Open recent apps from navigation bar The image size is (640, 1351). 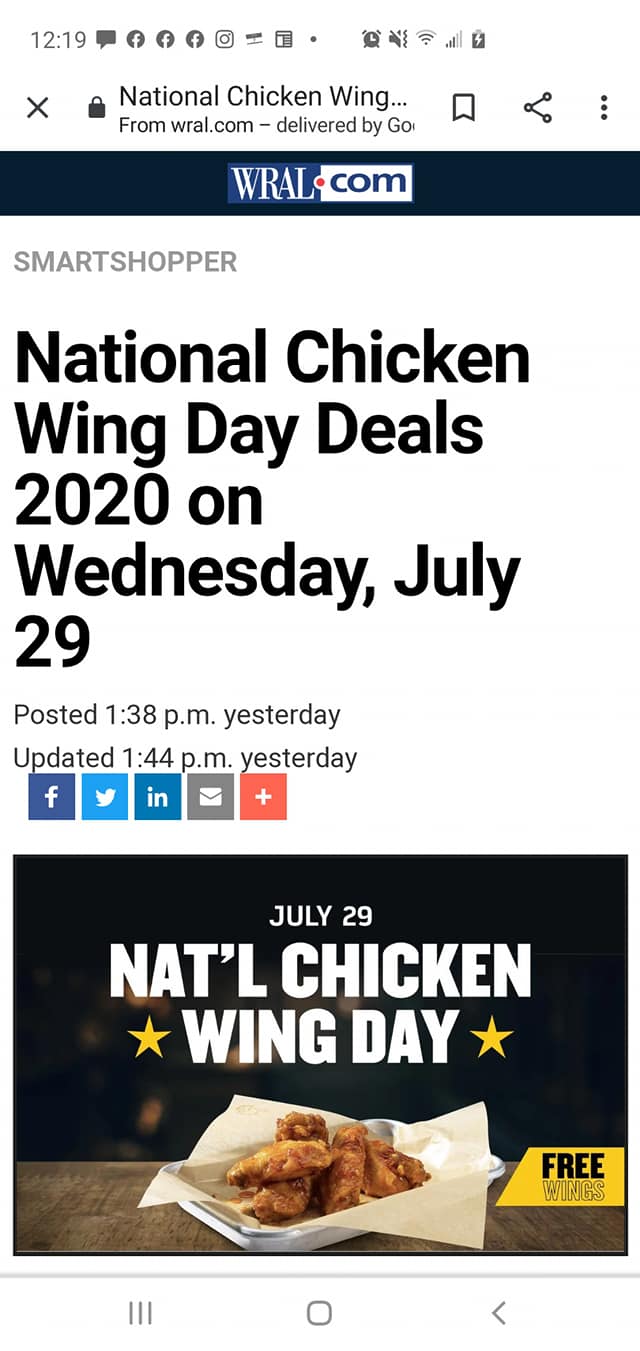tap(141, 1312)
